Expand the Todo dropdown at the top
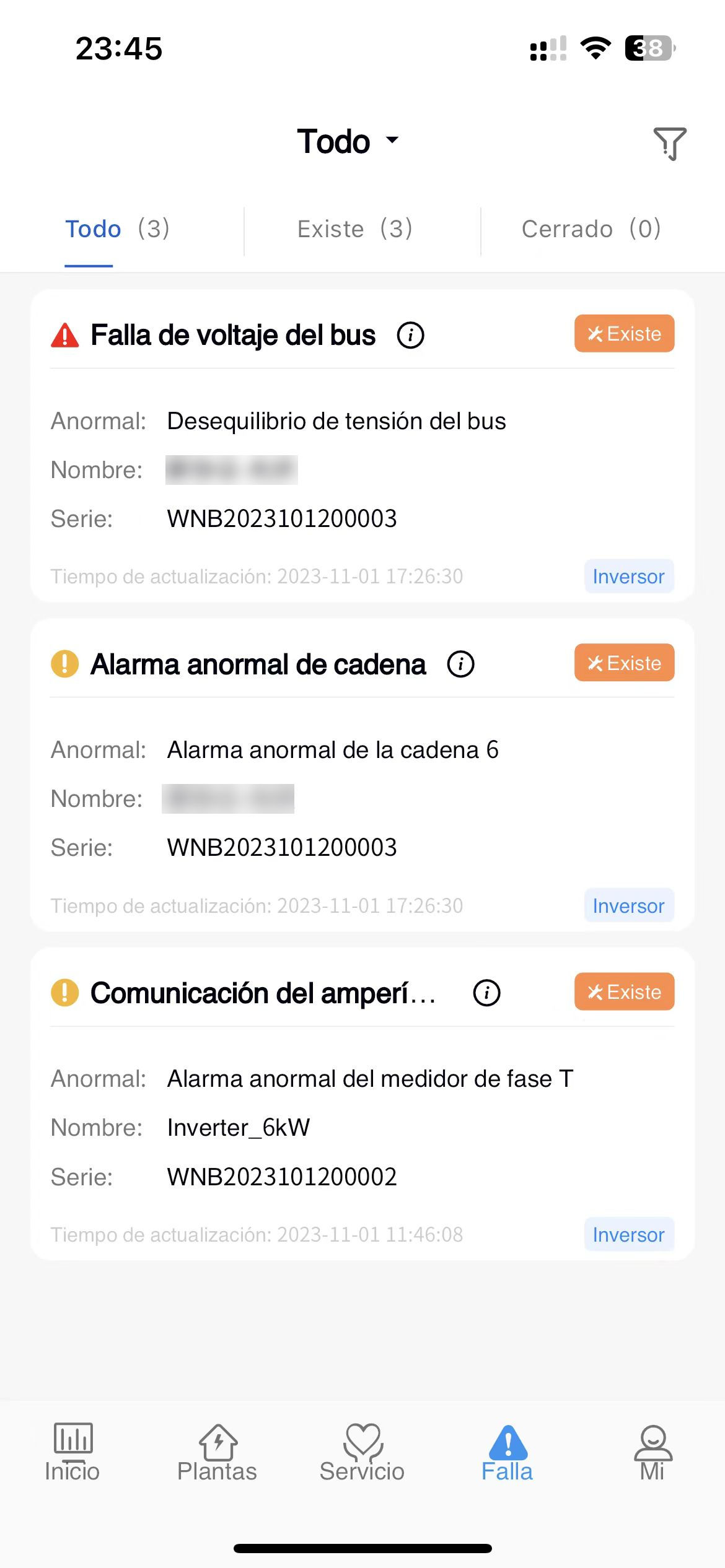Image resolution: width=725 pixels, height=1568 pixels. (348, 142)
